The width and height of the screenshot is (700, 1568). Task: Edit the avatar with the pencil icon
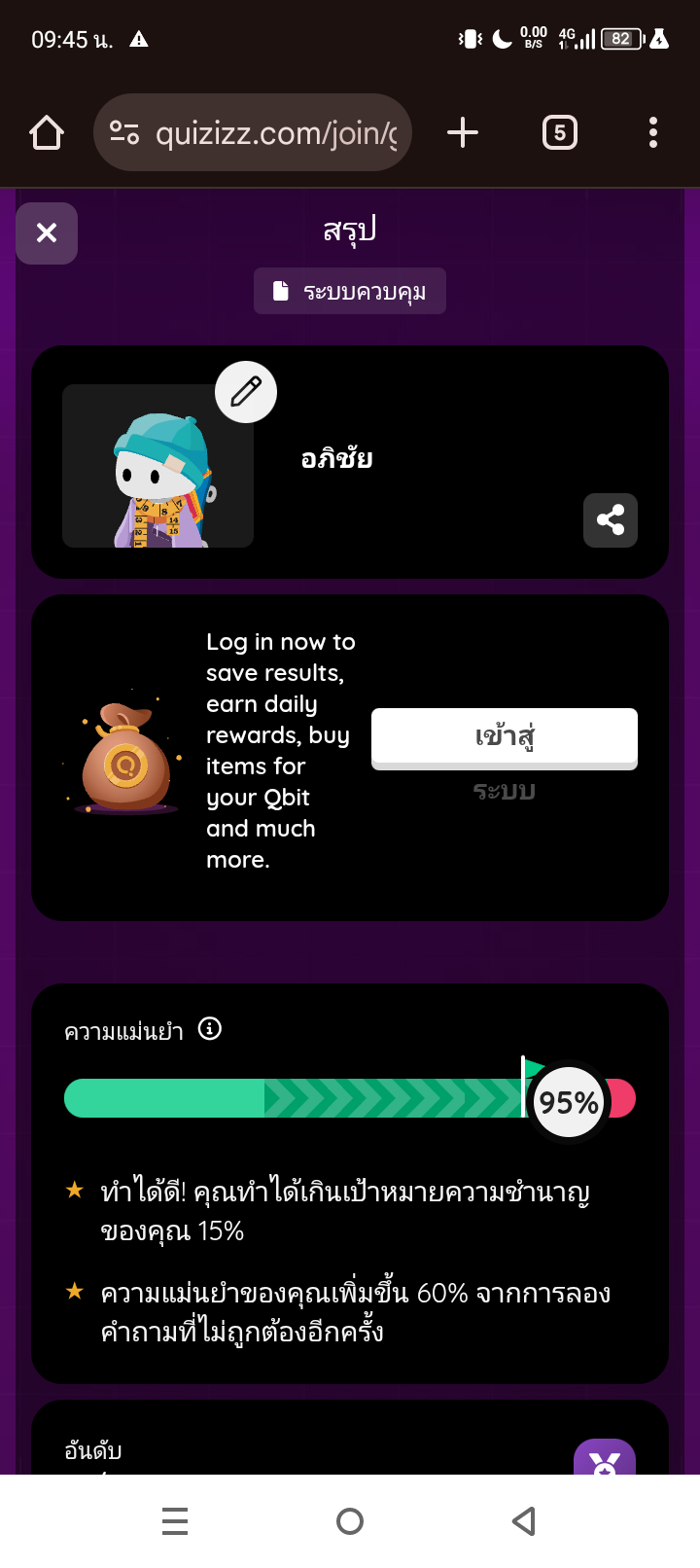(246, 392)
